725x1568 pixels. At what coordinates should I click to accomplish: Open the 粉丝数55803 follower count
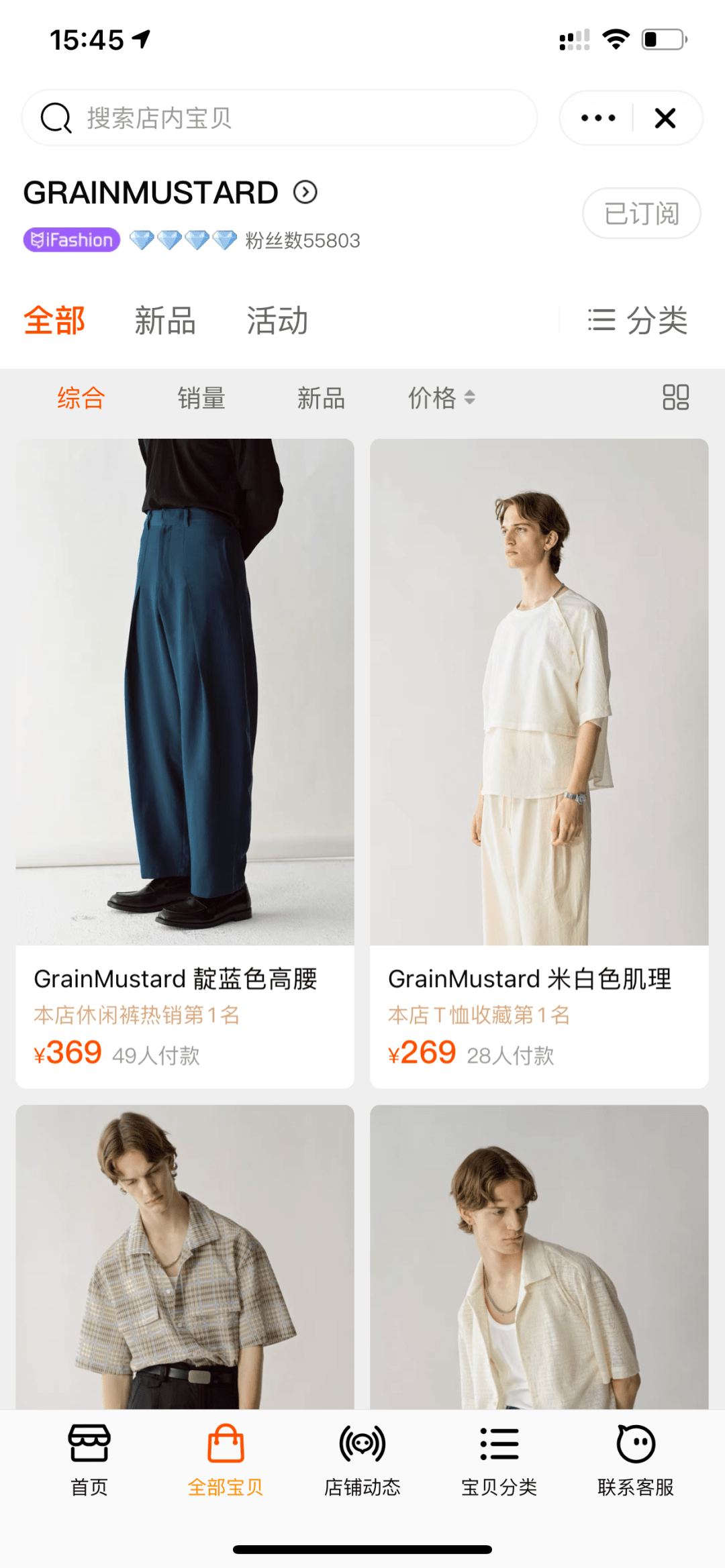tap(302, 240)
